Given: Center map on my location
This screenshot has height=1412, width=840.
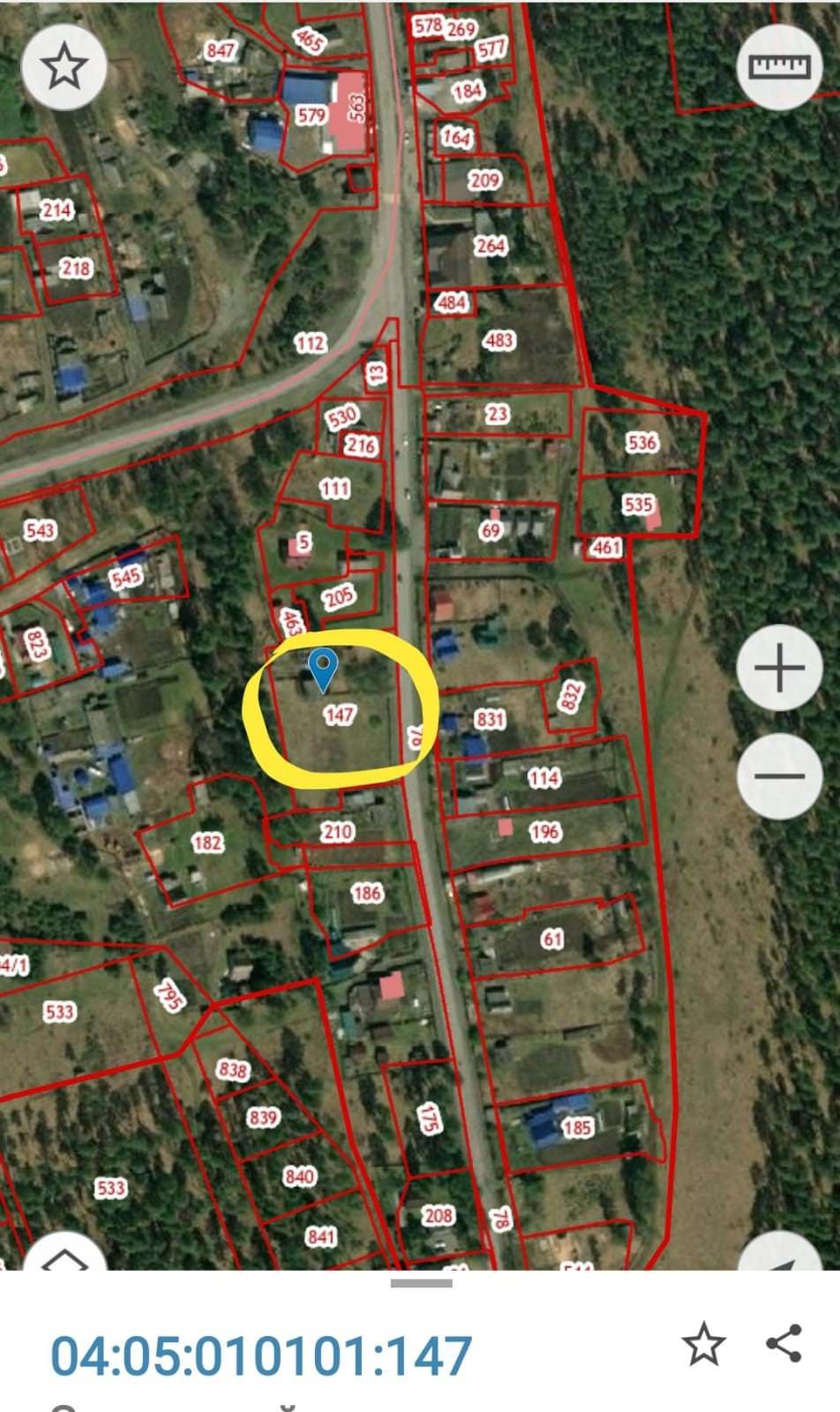Looking at the screenshot, I should [x=780, y=1251].
